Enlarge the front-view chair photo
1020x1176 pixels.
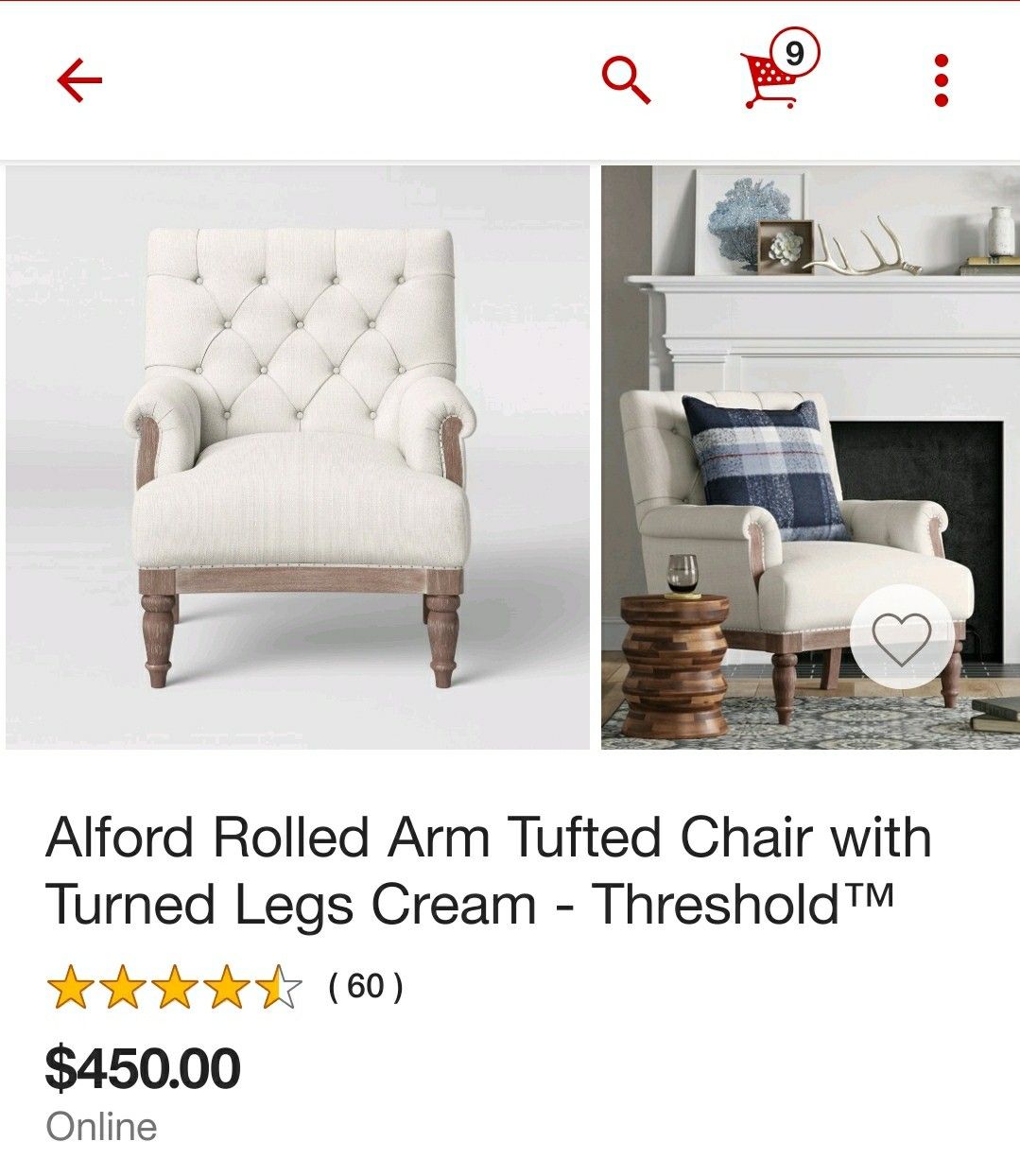click(298, 458)
